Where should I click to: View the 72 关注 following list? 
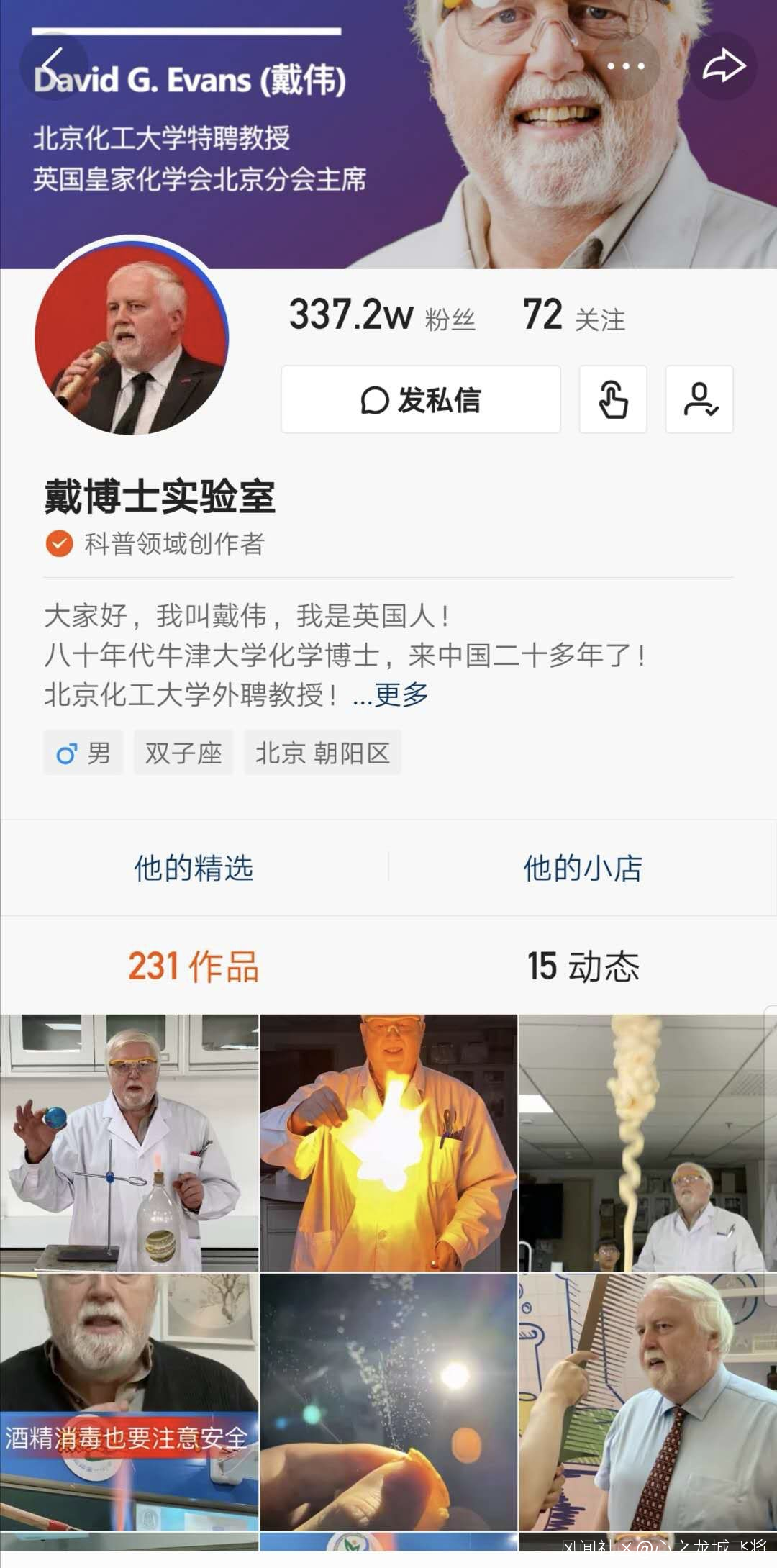[573, 317]
